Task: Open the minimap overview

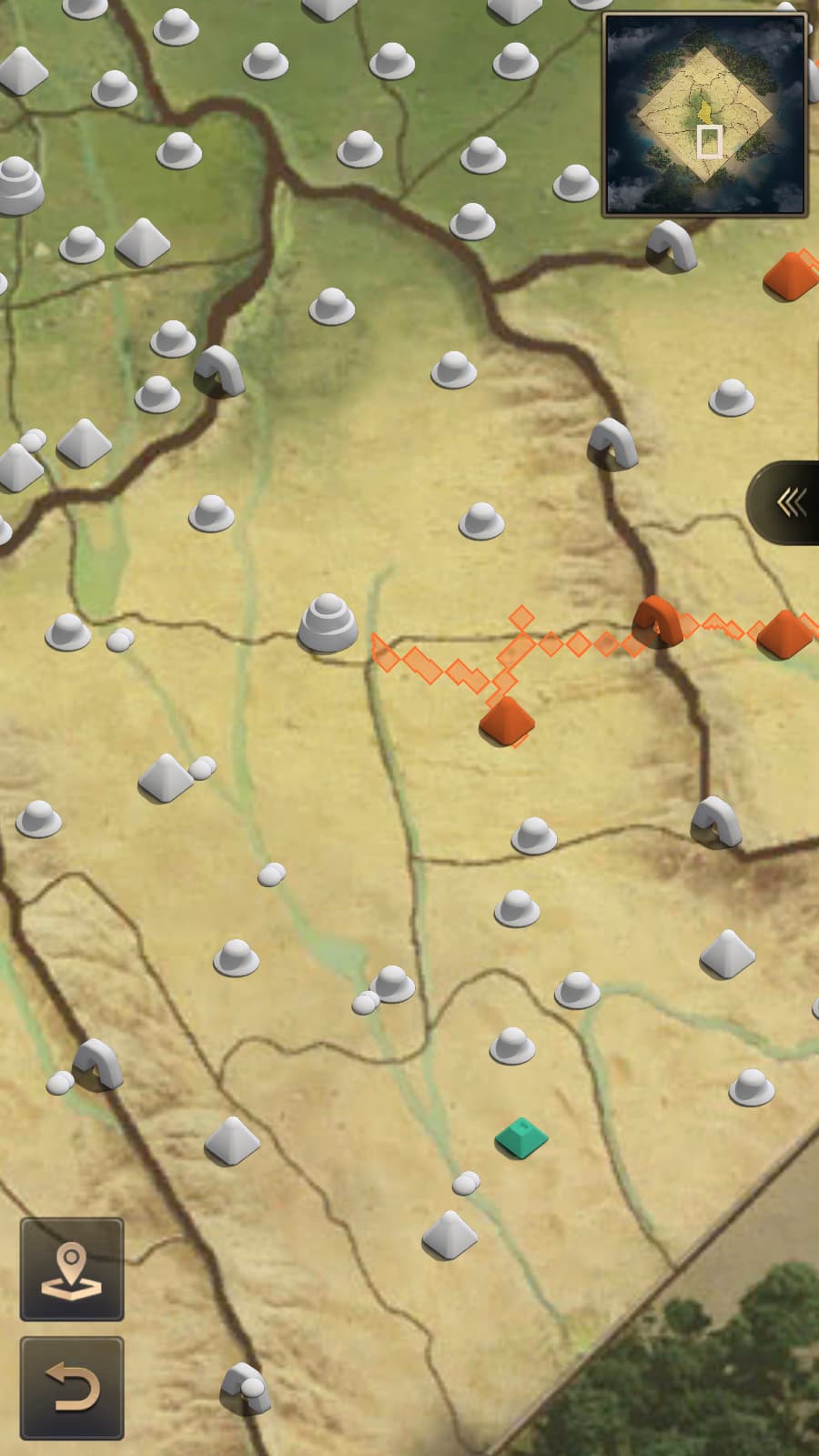Action: 705,115
